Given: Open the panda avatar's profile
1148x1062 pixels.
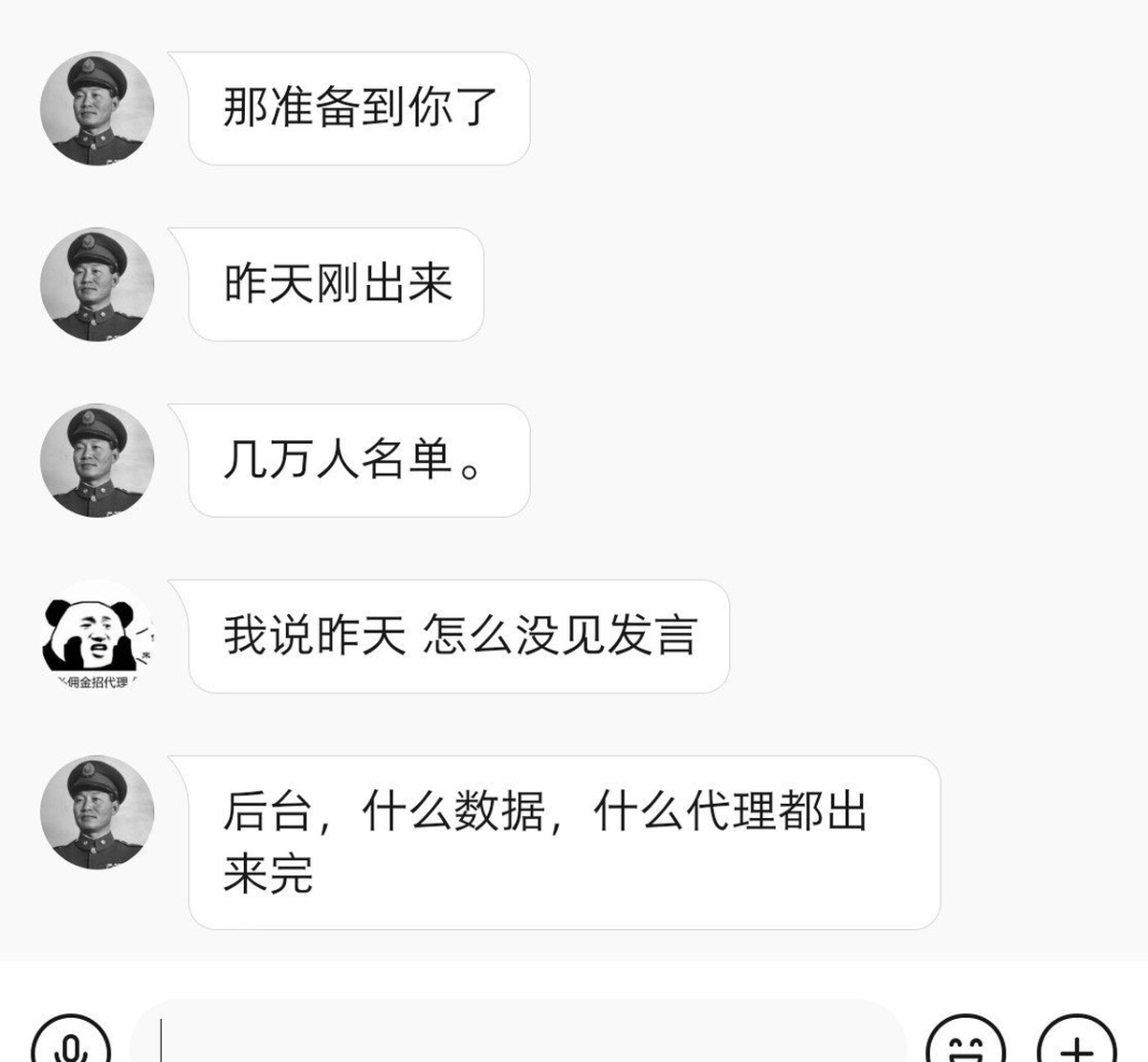Looking at the screenshot, I should pyautogui.click(x=97, y=636).
